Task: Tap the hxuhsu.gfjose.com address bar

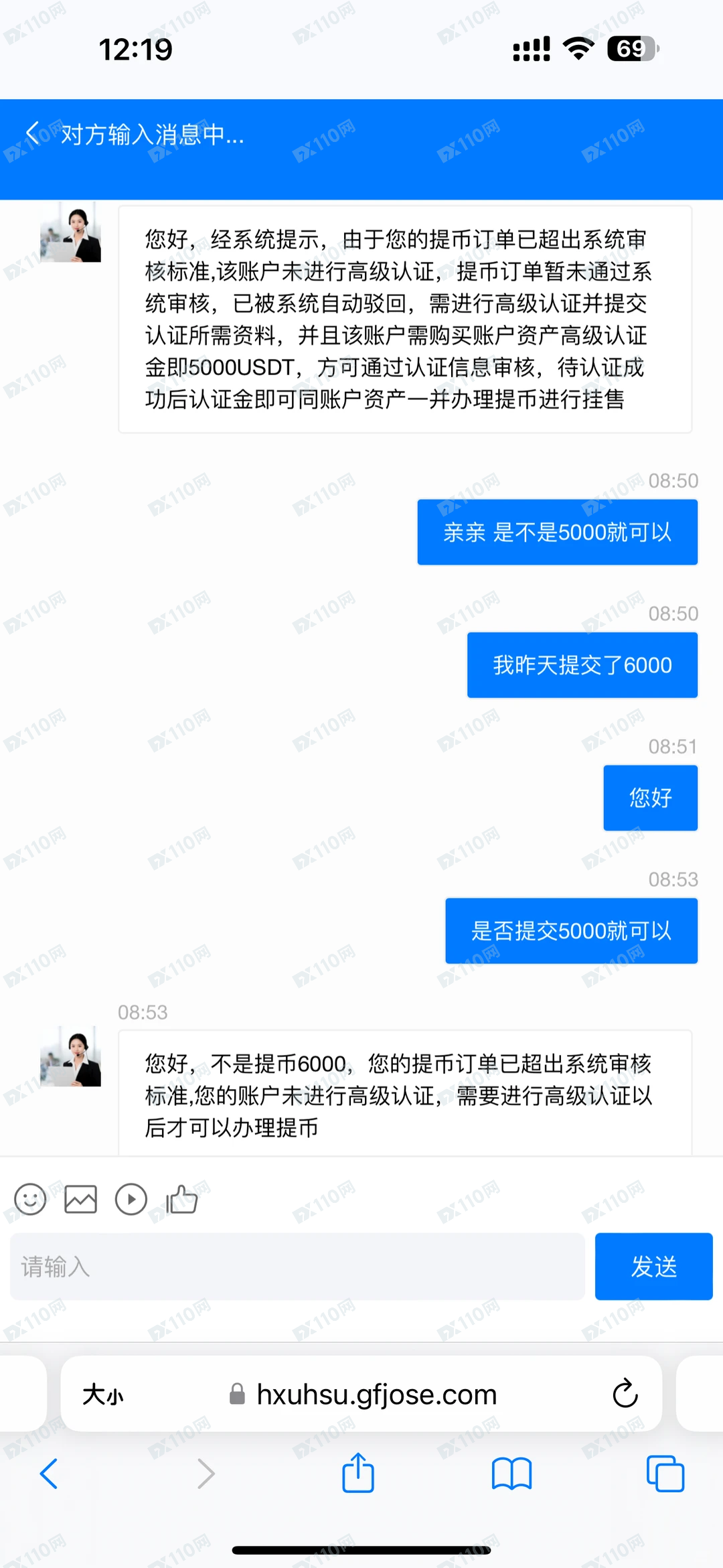Action: [375, 1395]
